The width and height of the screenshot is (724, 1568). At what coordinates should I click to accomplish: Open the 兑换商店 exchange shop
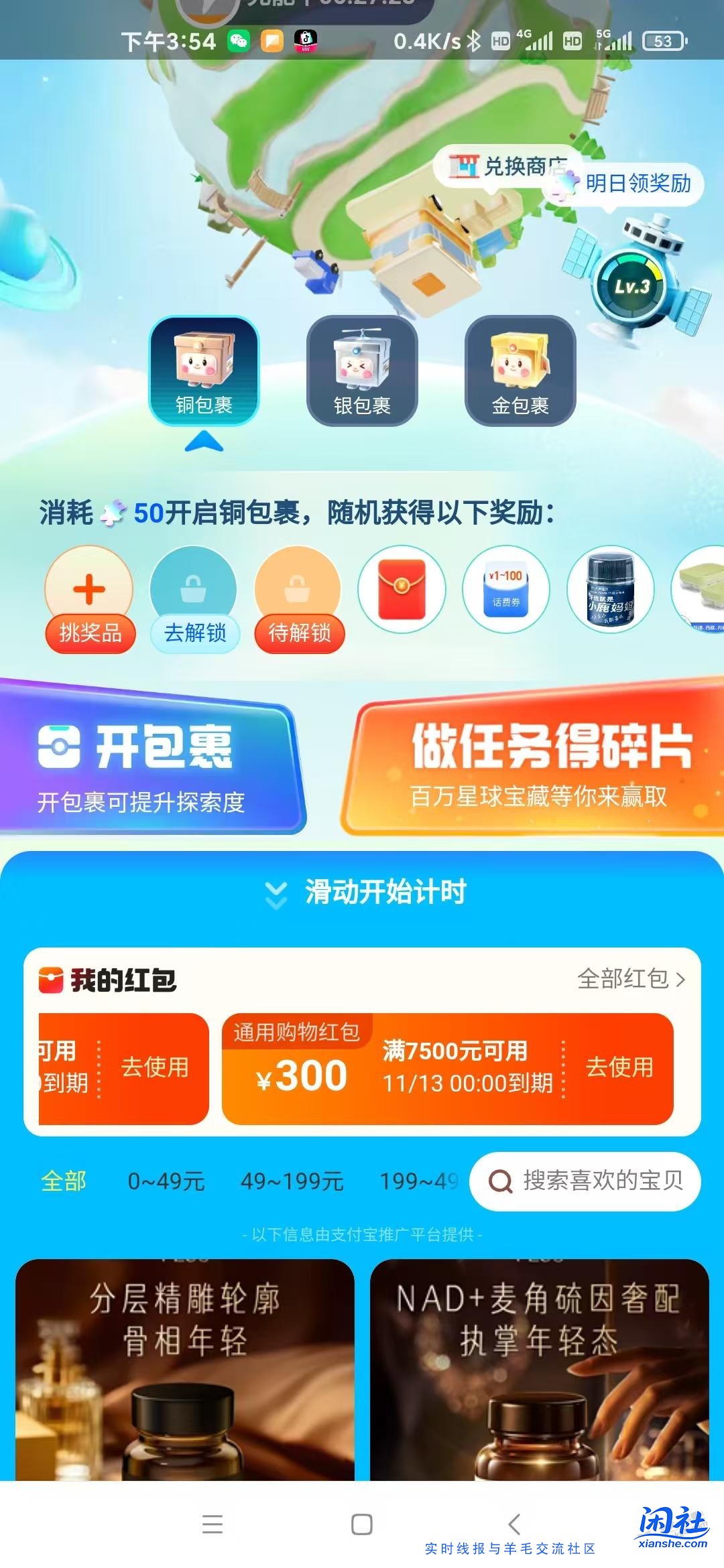click(x=506, y=163)
